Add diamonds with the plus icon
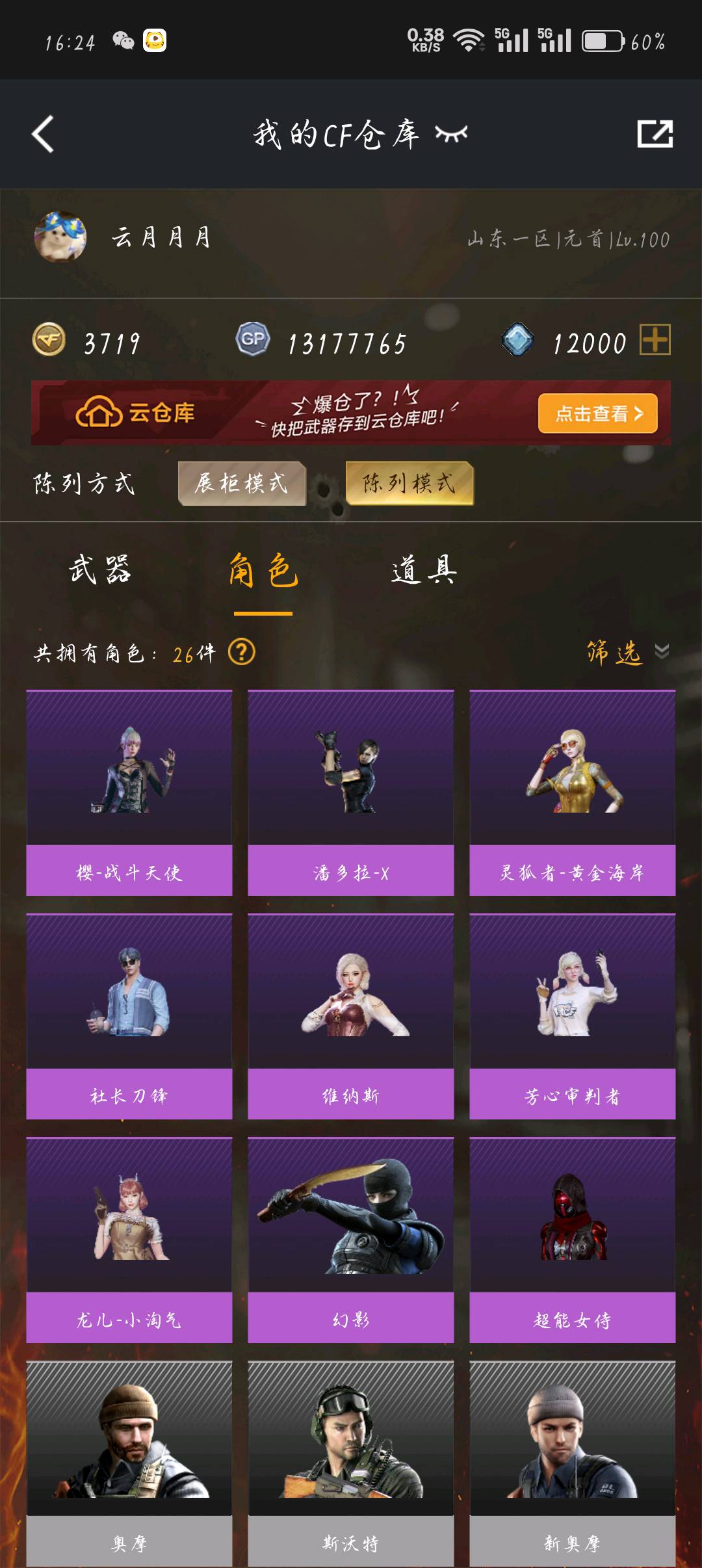This screenshot has height=1568, width=702. pos(655,340)
